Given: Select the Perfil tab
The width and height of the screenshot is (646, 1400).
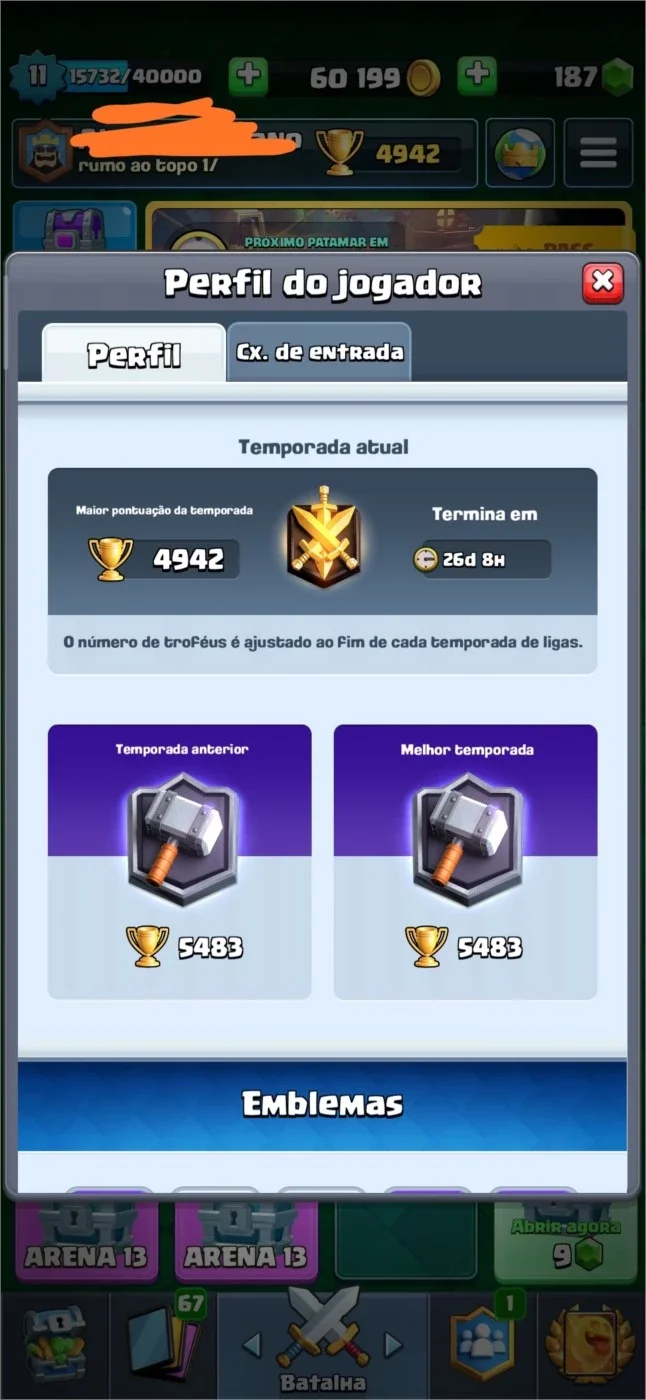Looking at the screenshot, I should (134, 354).
